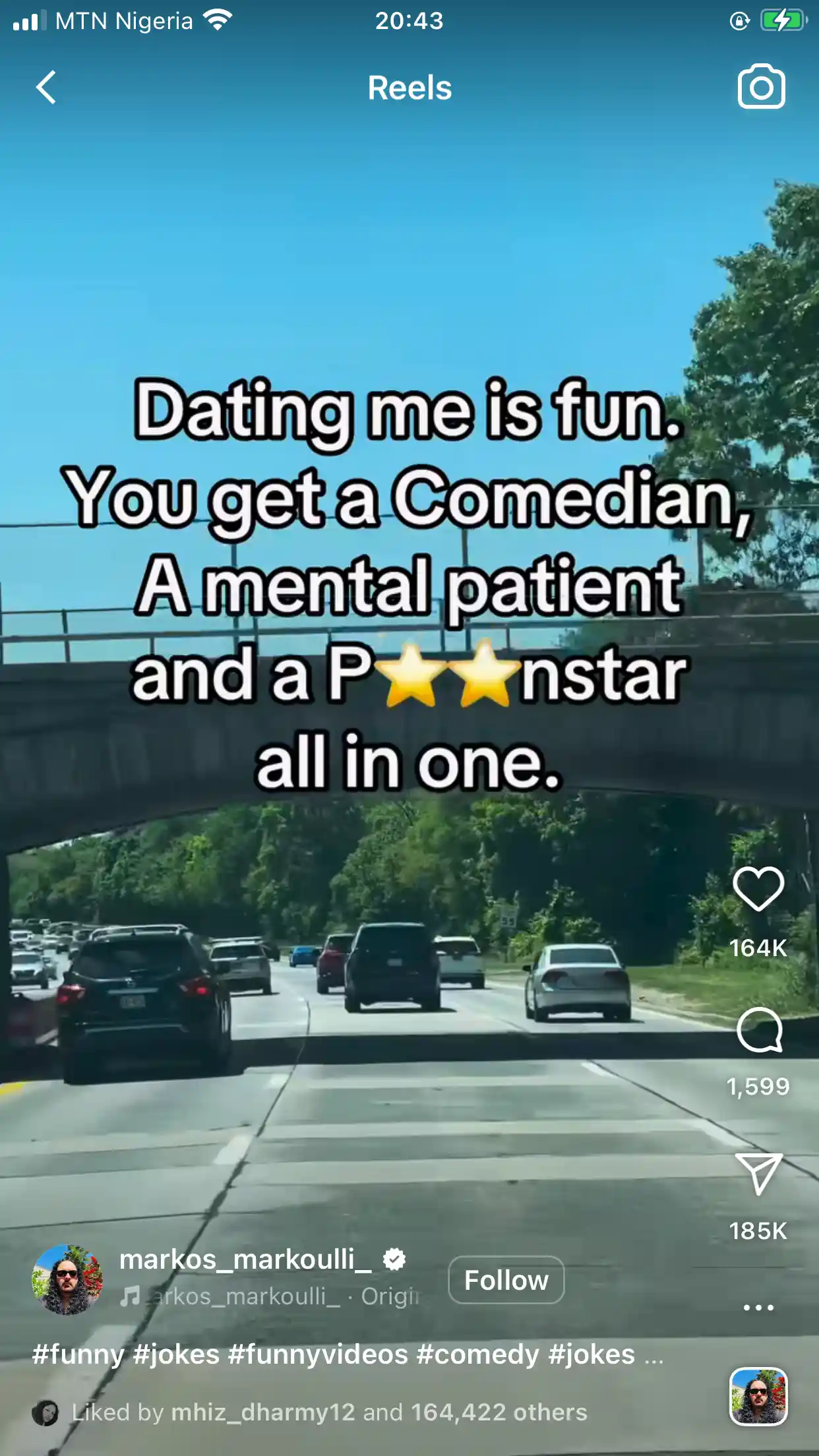Viewport: 819px width, 1456px height.
Task: View the list of people who liked
Action: pyautogui.click(x=329, y=1412)
